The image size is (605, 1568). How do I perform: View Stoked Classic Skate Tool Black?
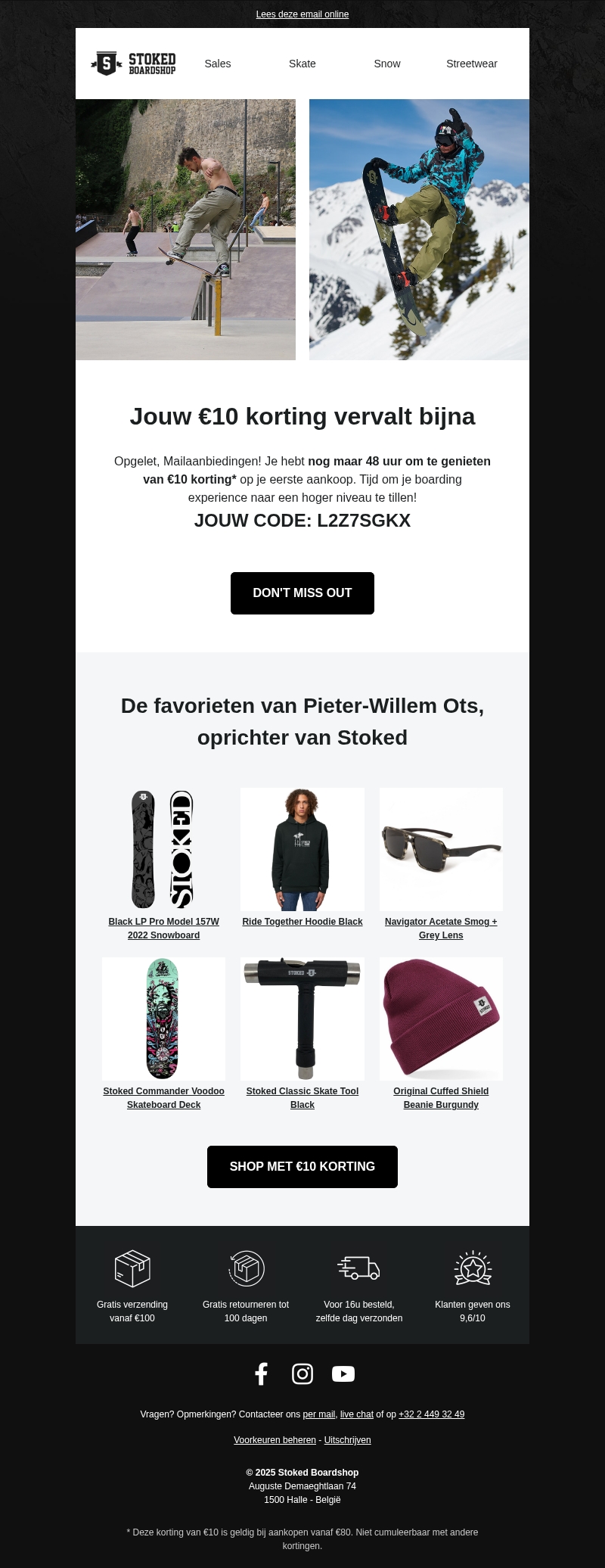[x=302, y=1097]
